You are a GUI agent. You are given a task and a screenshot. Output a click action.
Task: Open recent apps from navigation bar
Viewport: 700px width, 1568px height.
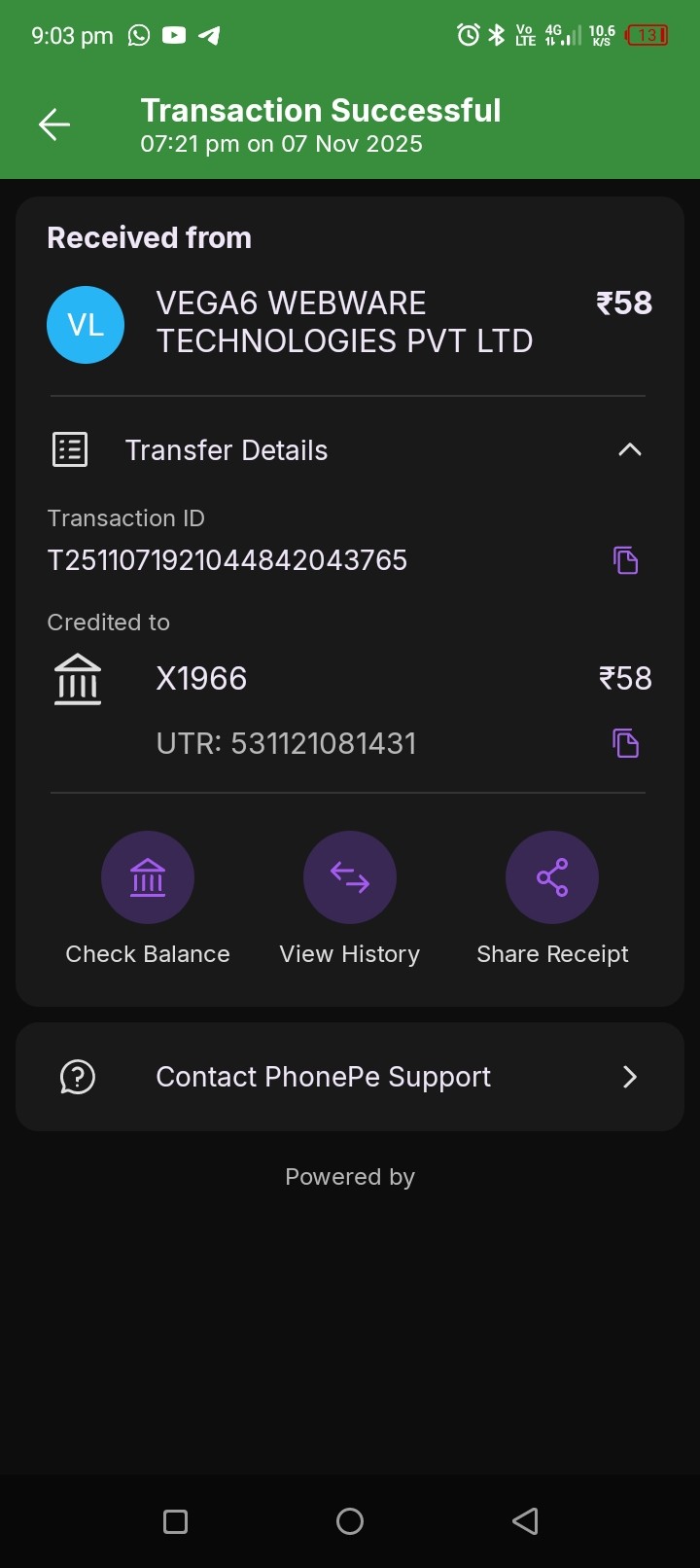pos(176,1521)
